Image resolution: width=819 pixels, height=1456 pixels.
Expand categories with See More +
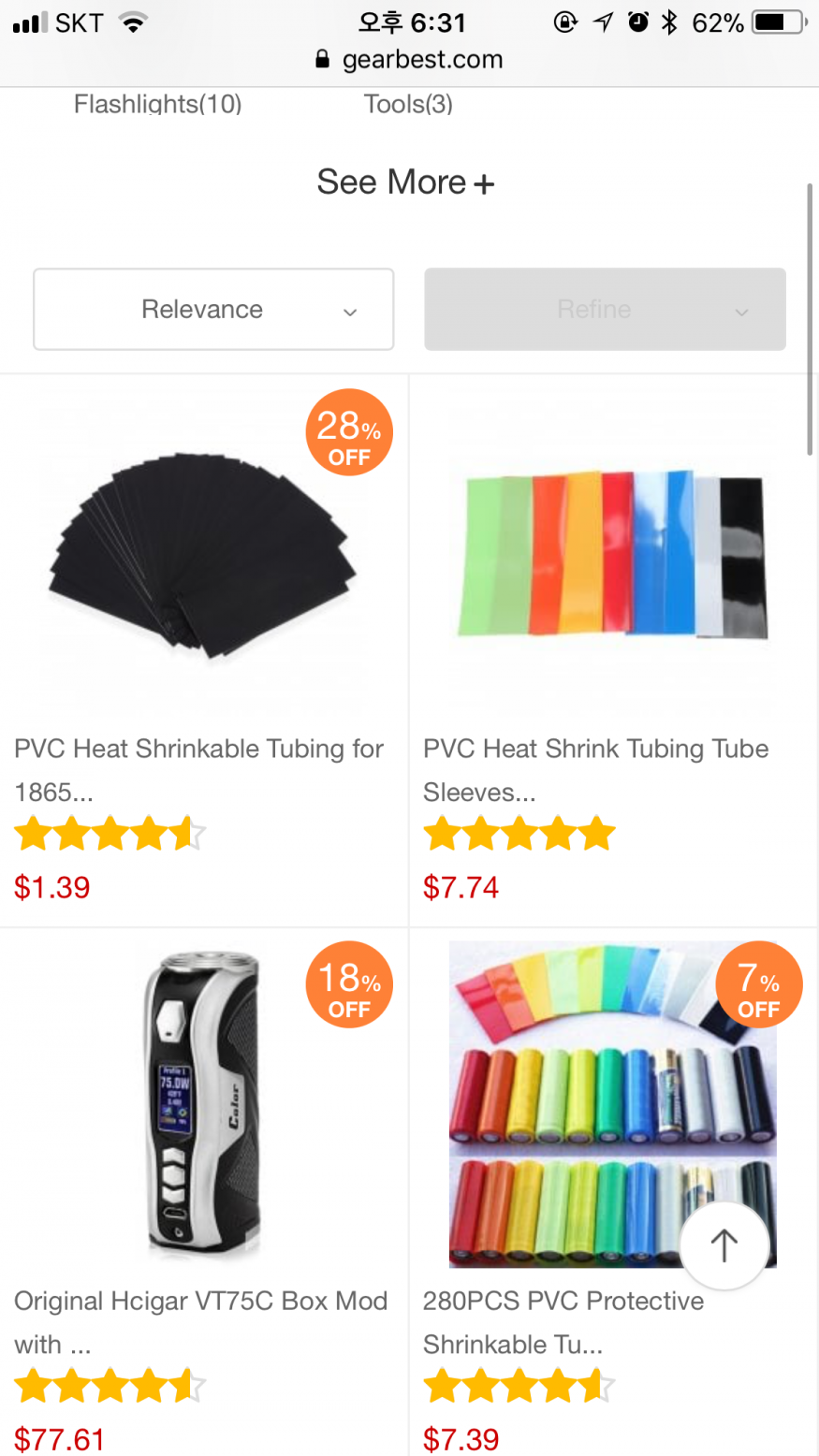(x=405, y=182)
